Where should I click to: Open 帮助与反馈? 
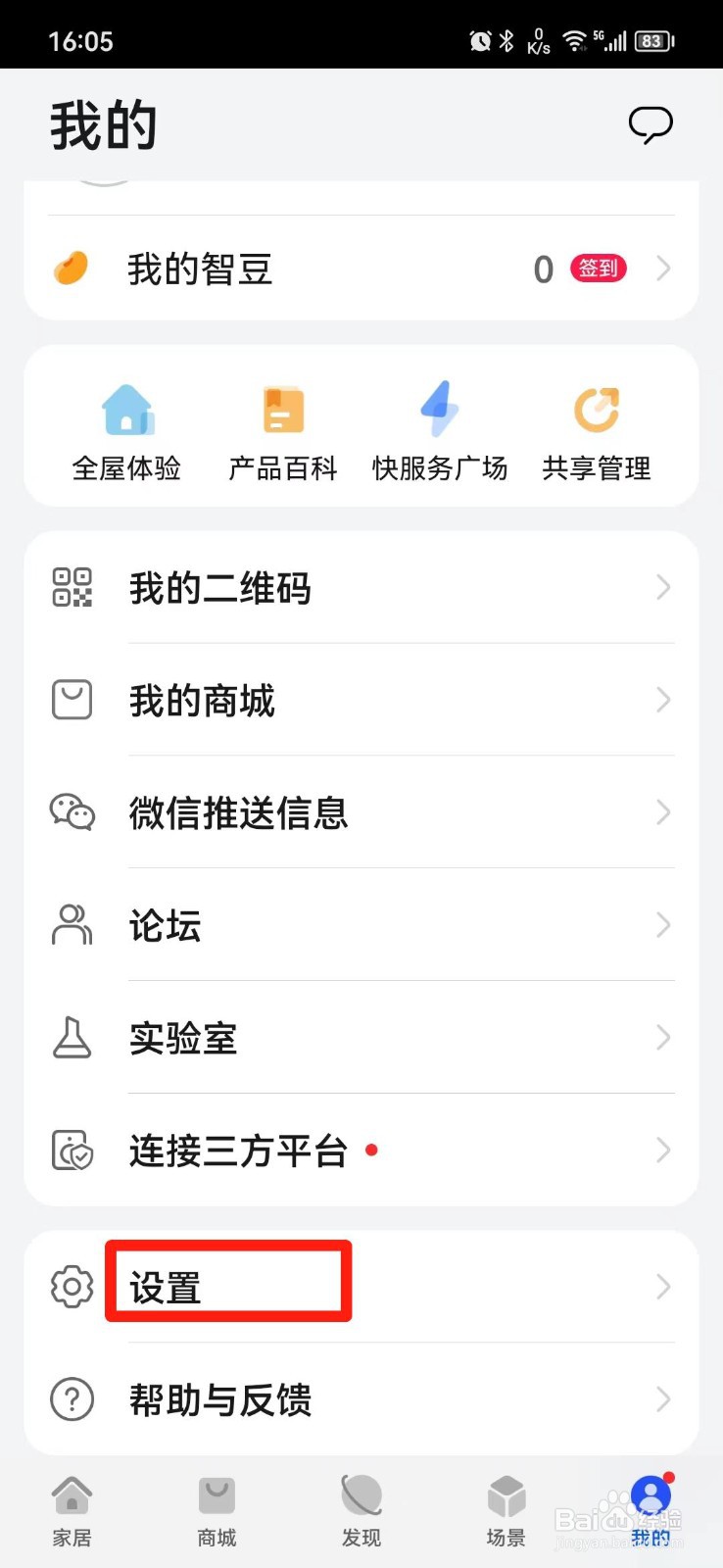pyautogui.click(x=361, y=1399)
